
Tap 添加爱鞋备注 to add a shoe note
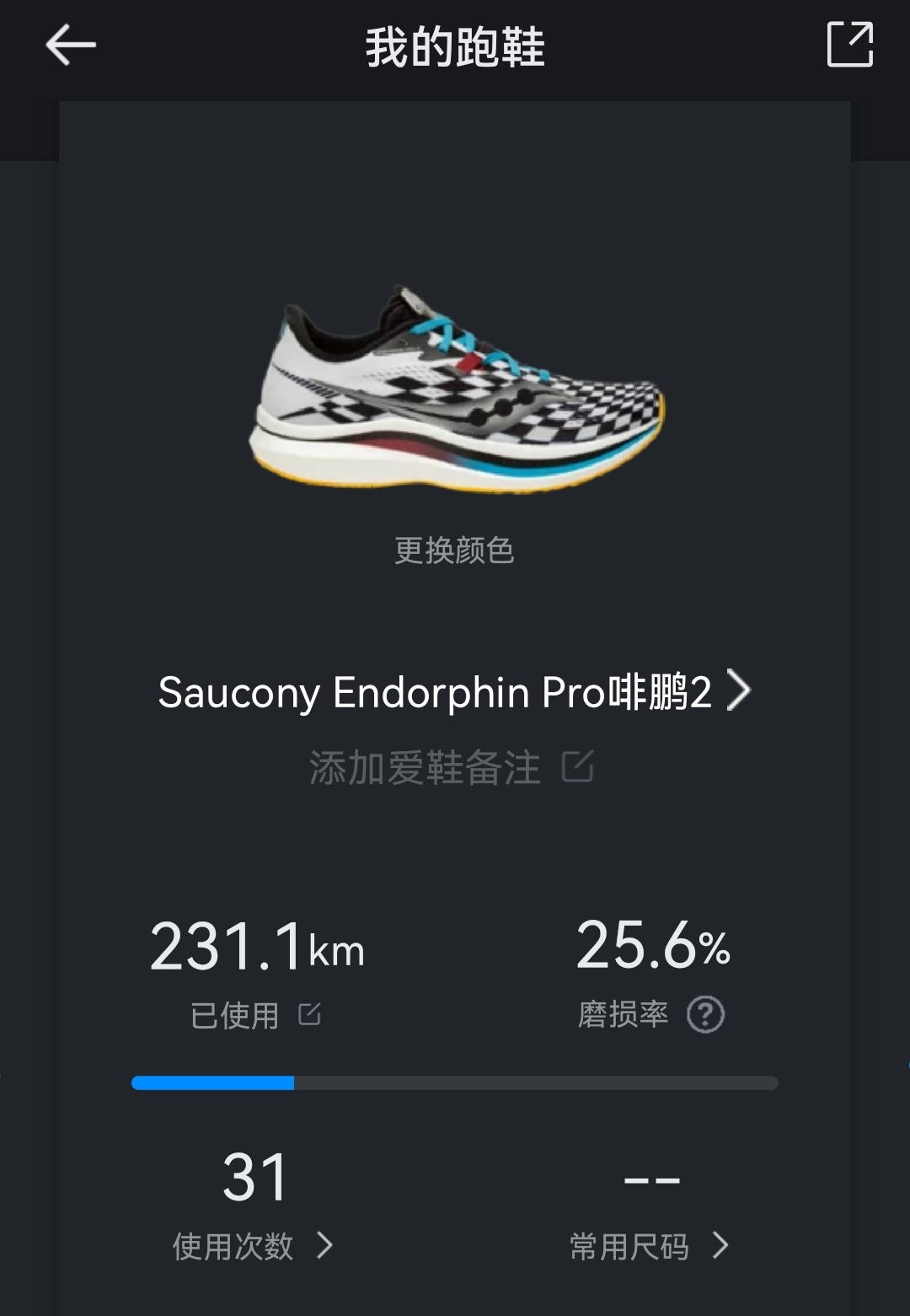click(x=426, y=765)
